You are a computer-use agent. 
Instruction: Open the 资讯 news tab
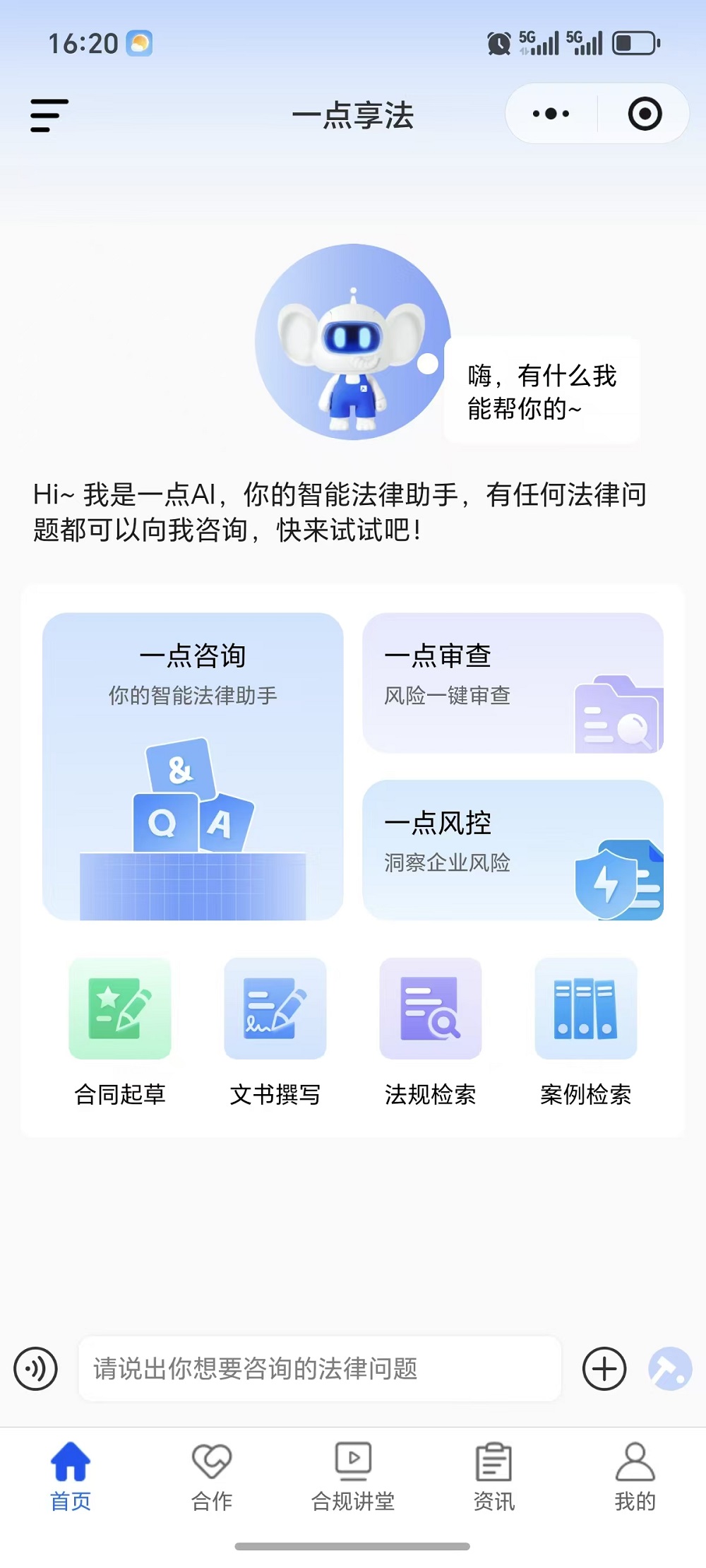[494, 1476]
